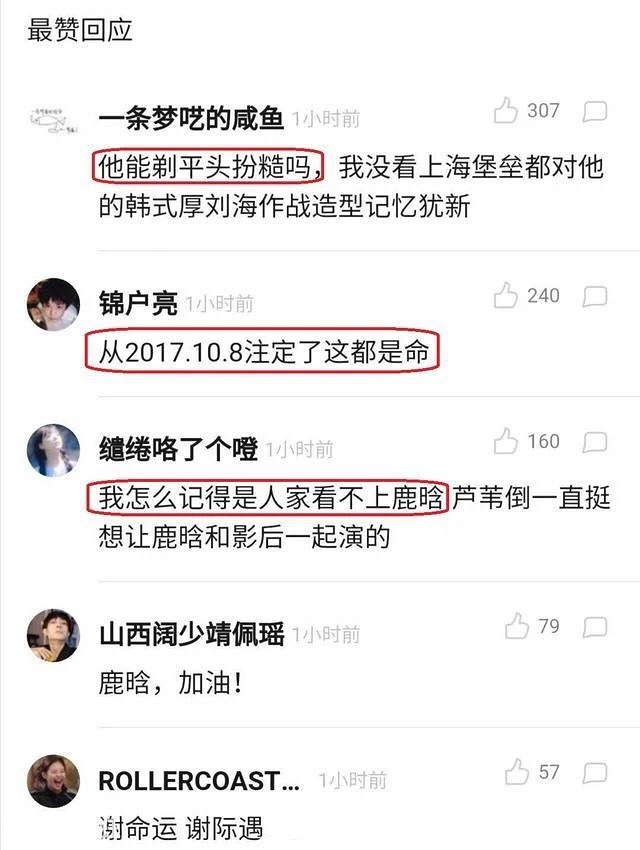Like 山西阔少靖佩瑶's comment
The image size is (640, 850).
click(517, 627)
